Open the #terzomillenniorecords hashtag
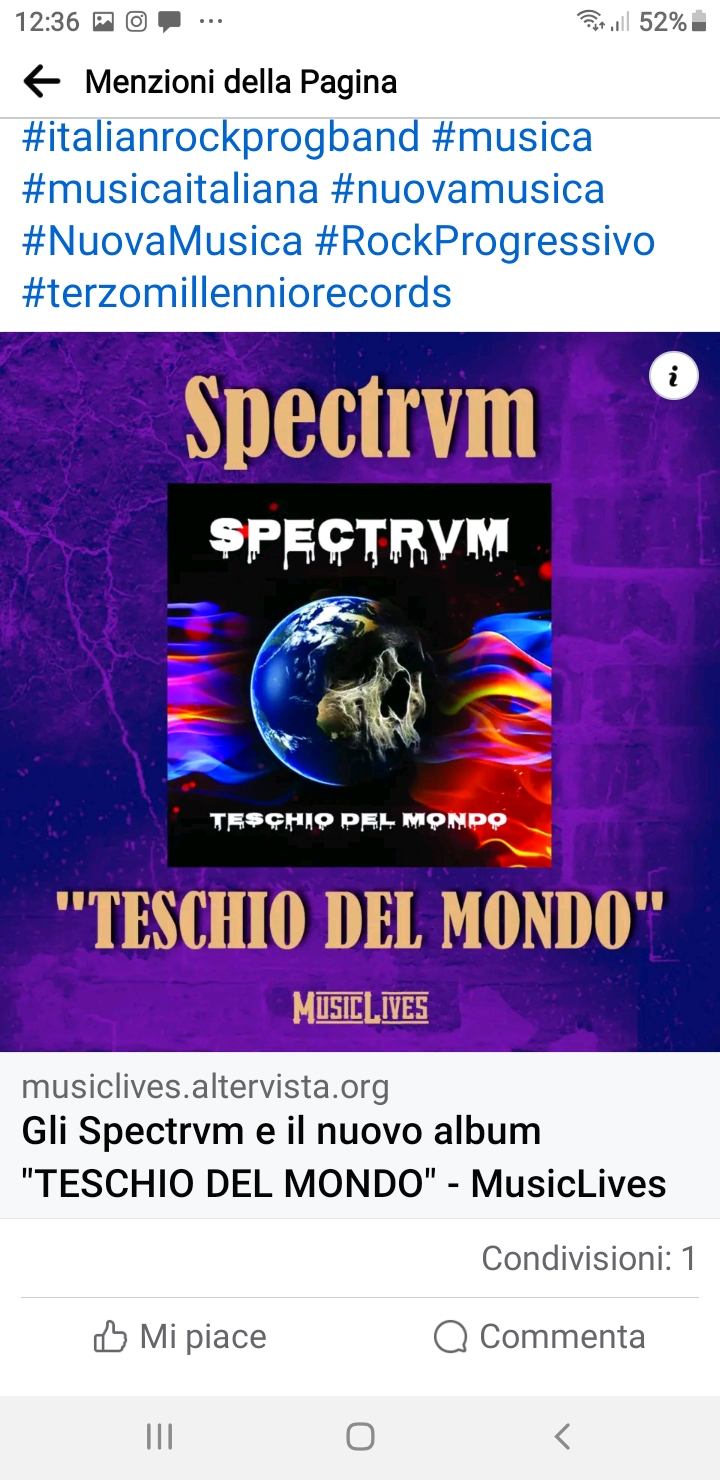This screenshot has width=720, height=1480. [x=237, y=293]
